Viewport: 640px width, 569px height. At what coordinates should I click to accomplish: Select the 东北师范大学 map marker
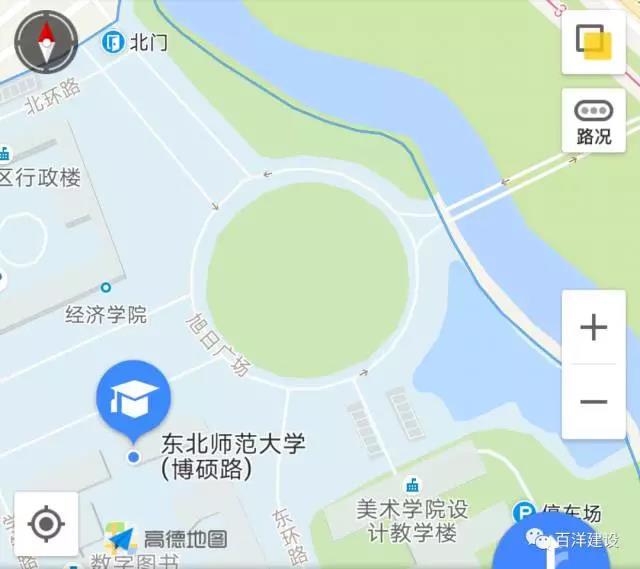133,401
